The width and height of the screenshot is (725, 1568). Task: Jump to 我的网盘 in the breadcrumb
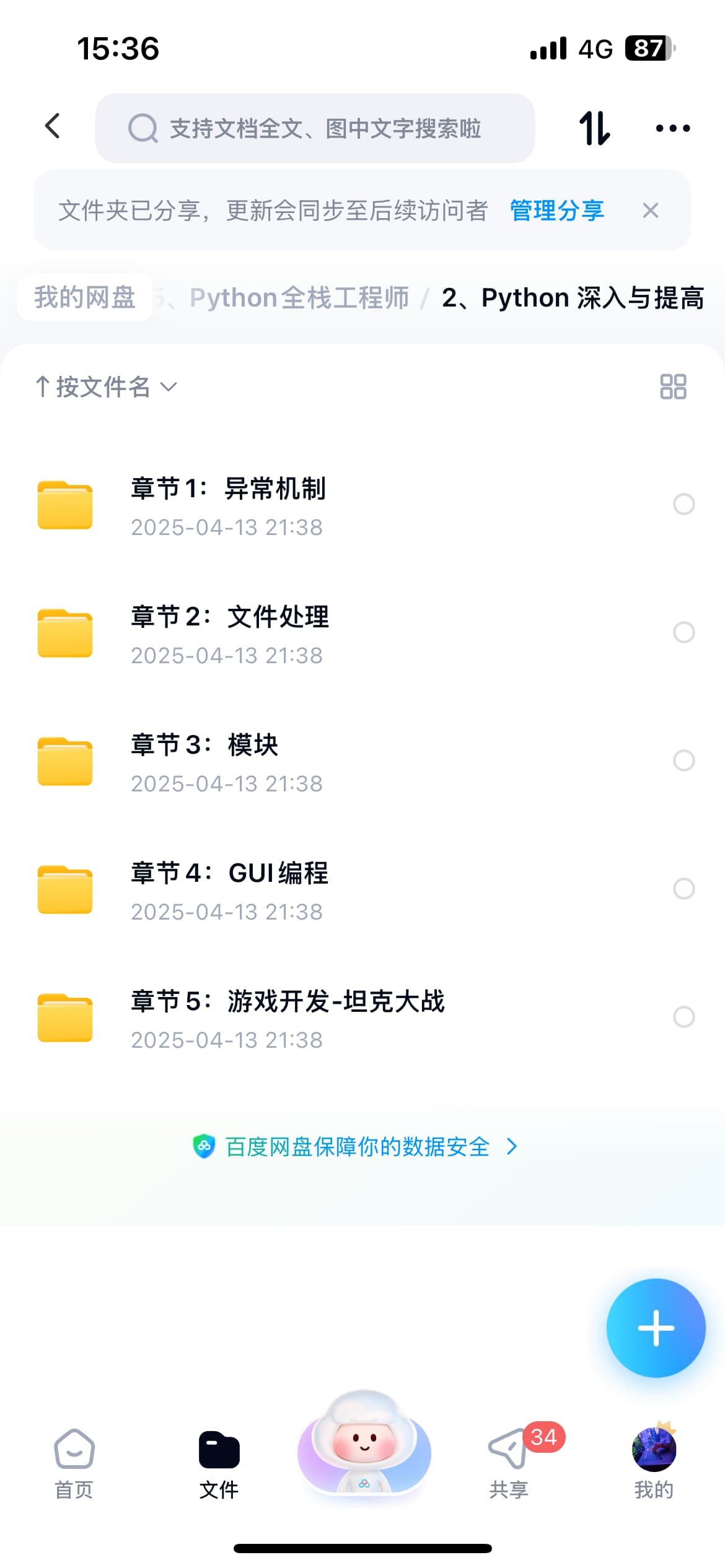click(85, 298)
